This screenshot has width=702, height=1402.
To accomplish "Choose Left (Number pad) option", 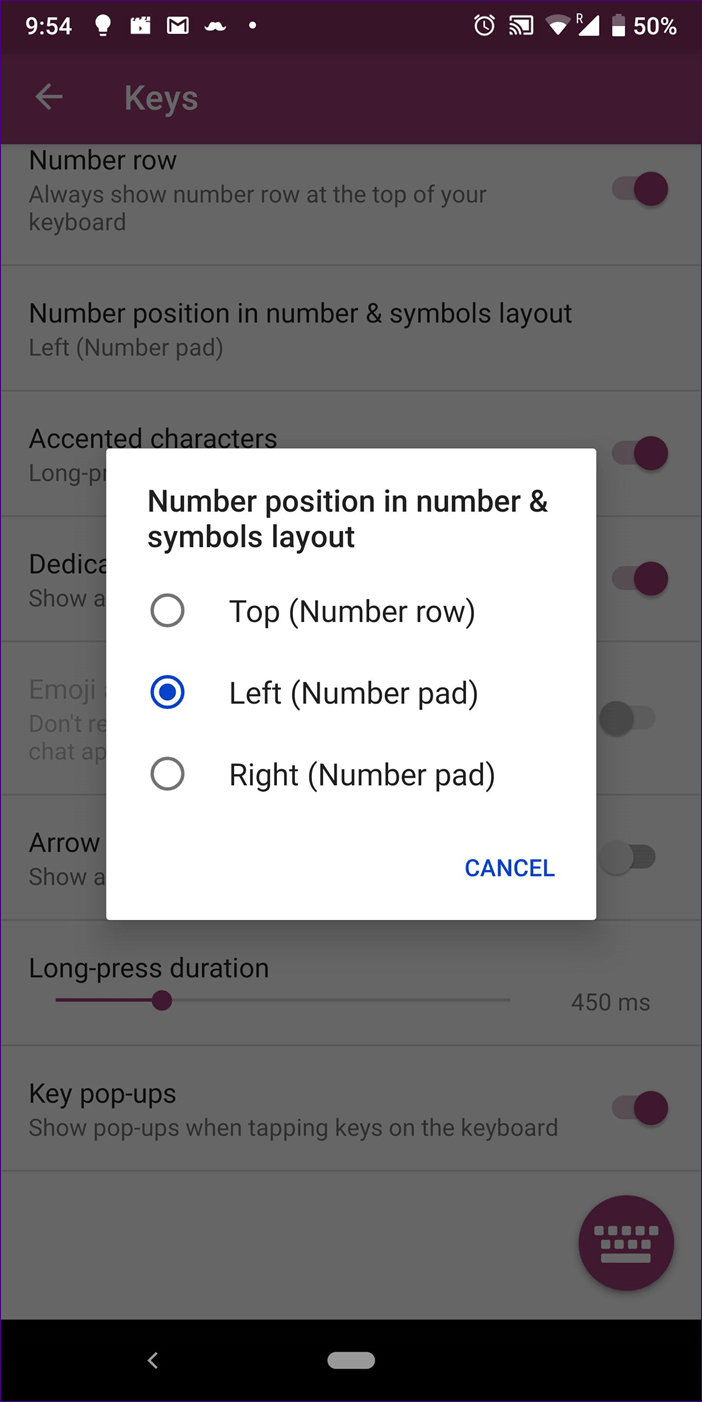I will [351, 693].
